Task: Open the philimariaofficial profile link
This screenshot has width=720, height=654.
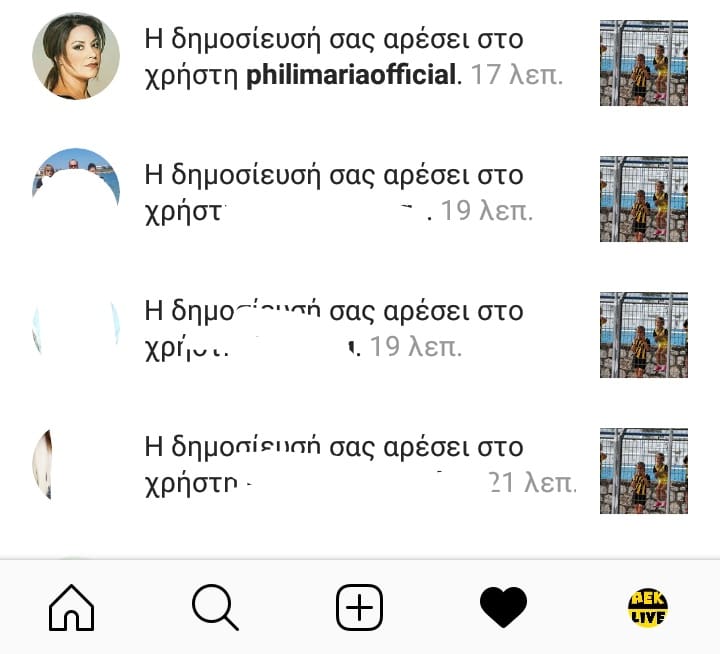Action: click(351, 76)
